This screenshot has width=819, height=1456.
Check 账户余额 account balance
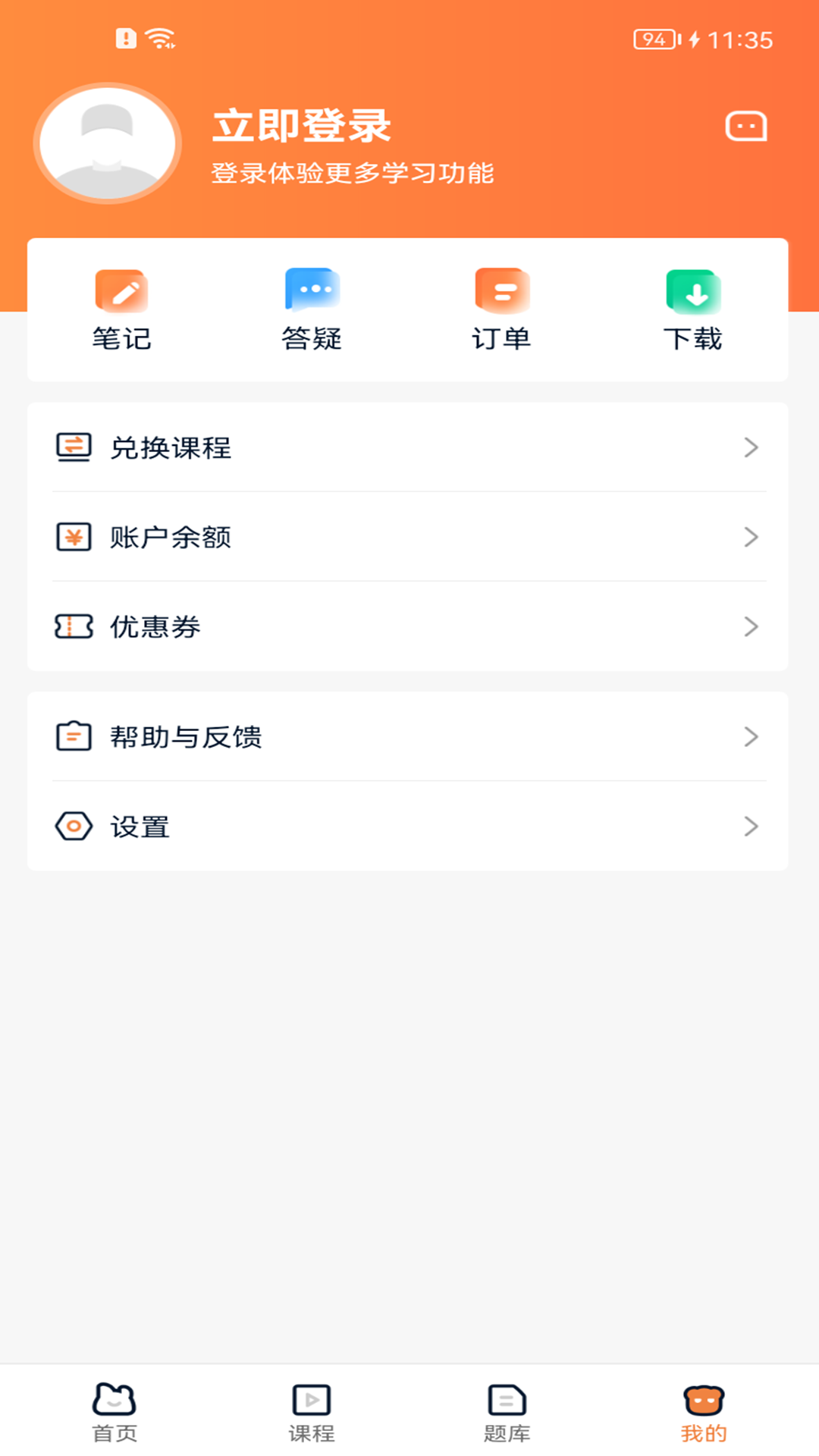click(x=408, y=537)
